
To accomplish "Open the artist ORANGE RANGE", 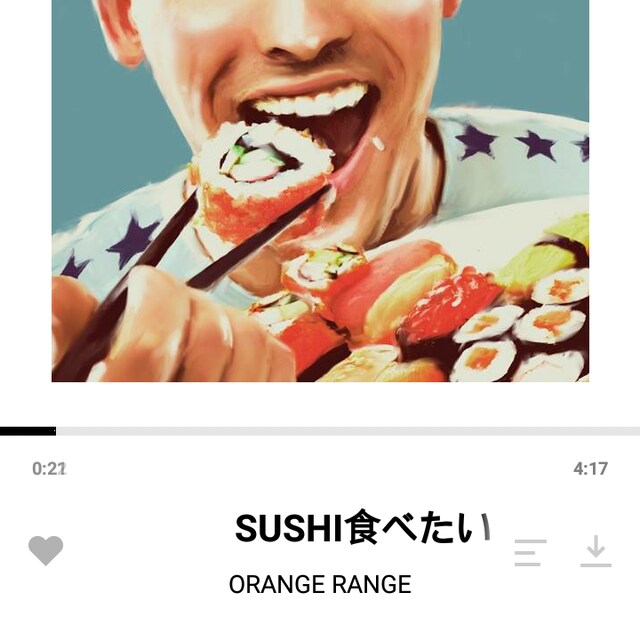I will tap(320, 585).
